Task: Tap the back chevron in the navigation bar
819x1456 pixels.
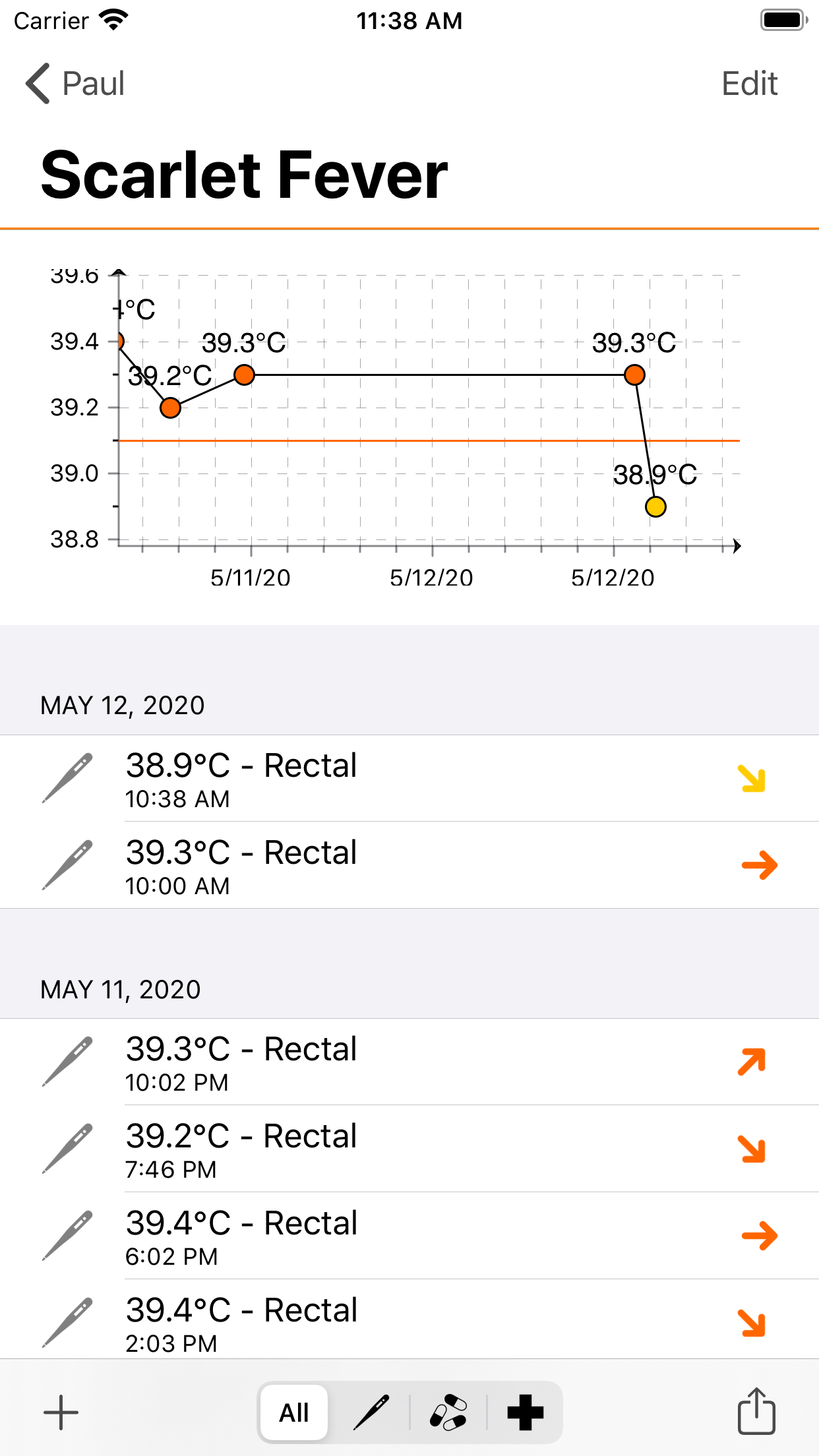Action: pyautogui.click(x=38, y=84)
